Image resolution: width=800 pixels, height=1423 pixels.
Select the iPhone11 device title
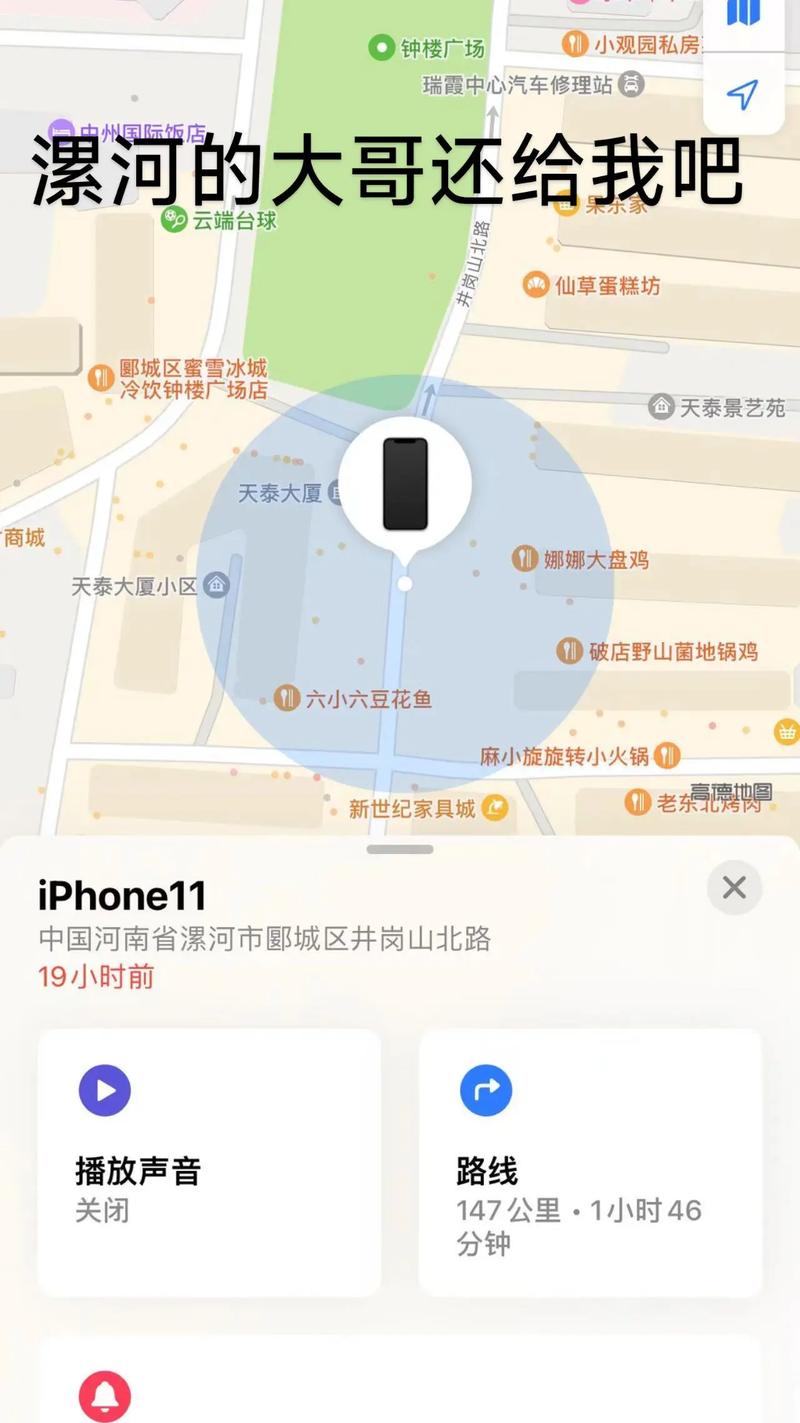(x=122, y=896)
